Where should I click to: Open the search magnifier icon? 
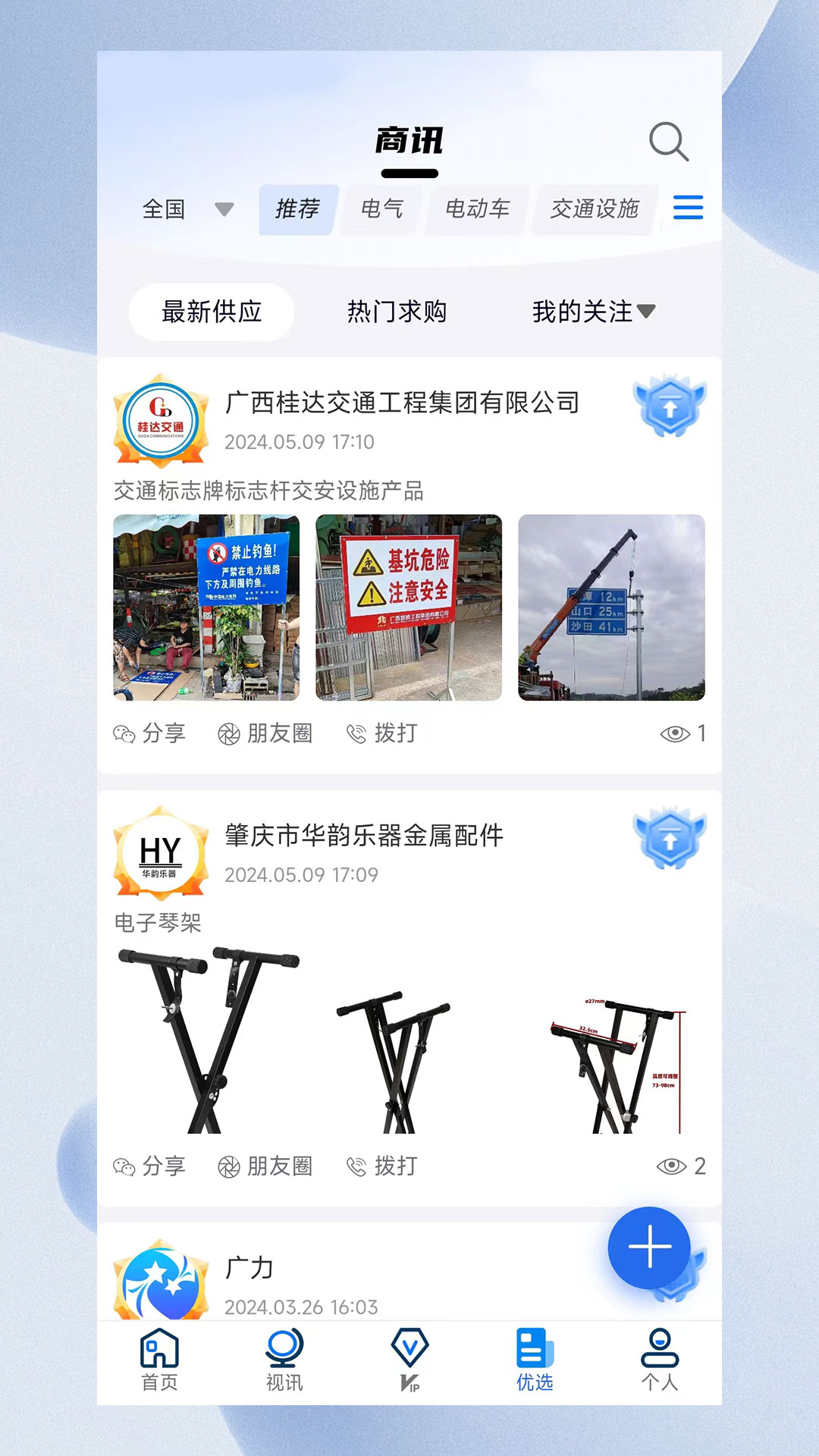coord(668,141)
